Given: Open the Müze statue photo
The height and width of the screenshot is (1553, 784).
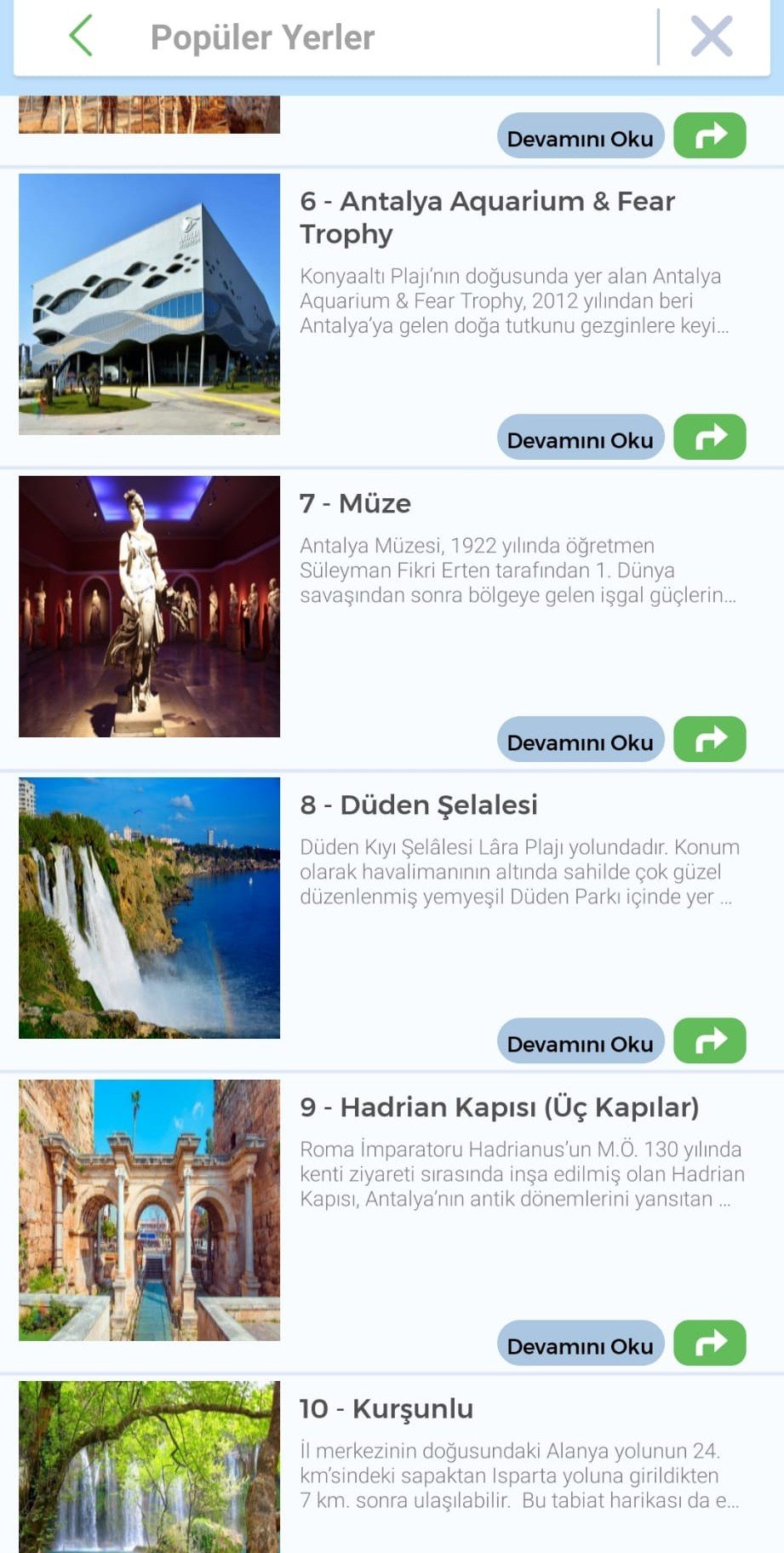Looking at the screenshot, I should (149, 606).
